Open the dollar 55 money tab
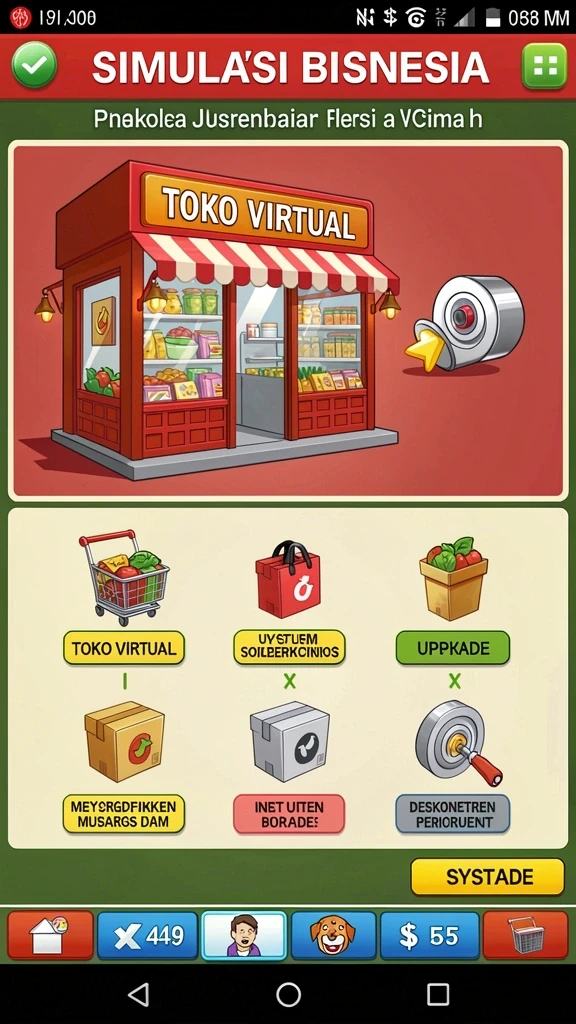The height and width of the screenshot is (1024, 576). pyautogui.click(x=429, y=935)
